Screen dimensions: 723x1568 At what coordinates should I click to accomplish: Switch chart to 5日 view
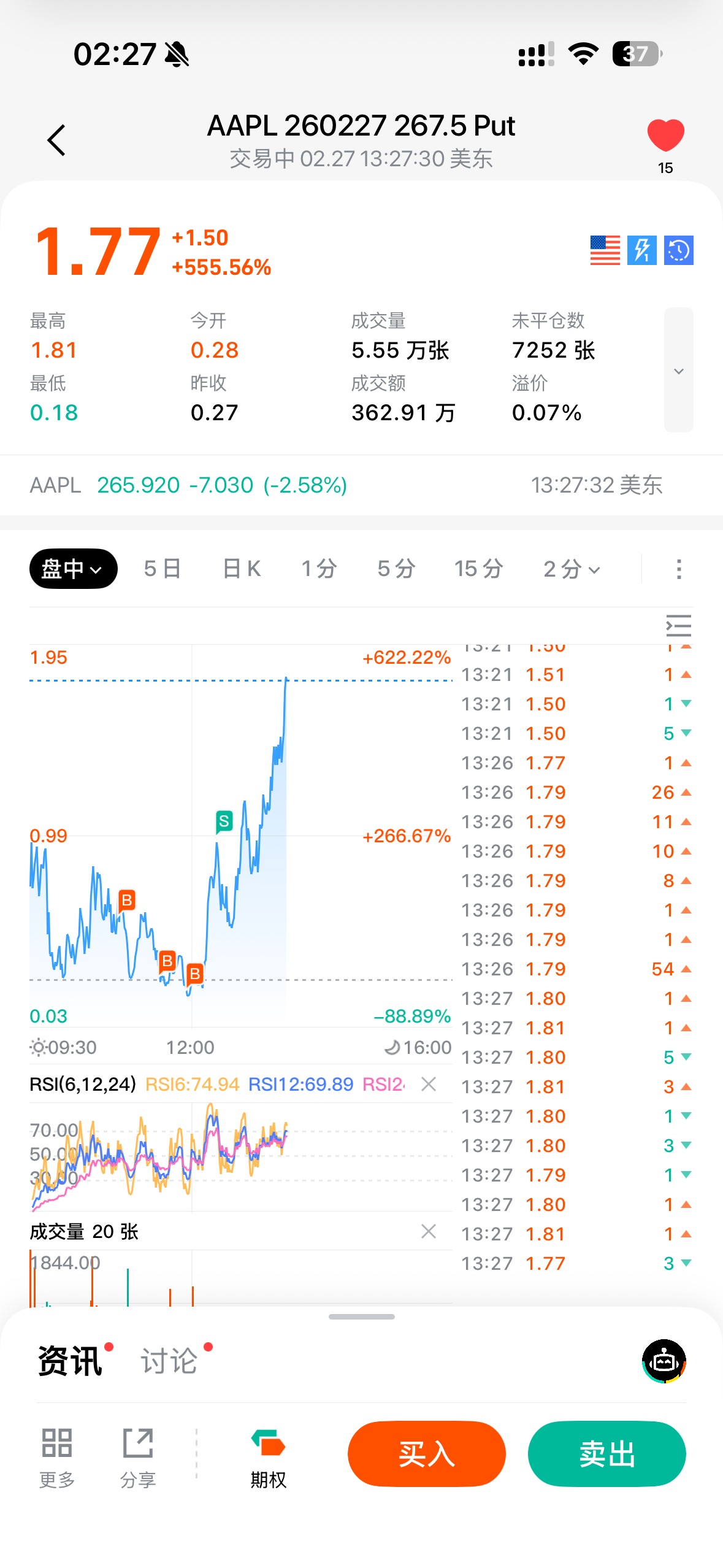163,569
